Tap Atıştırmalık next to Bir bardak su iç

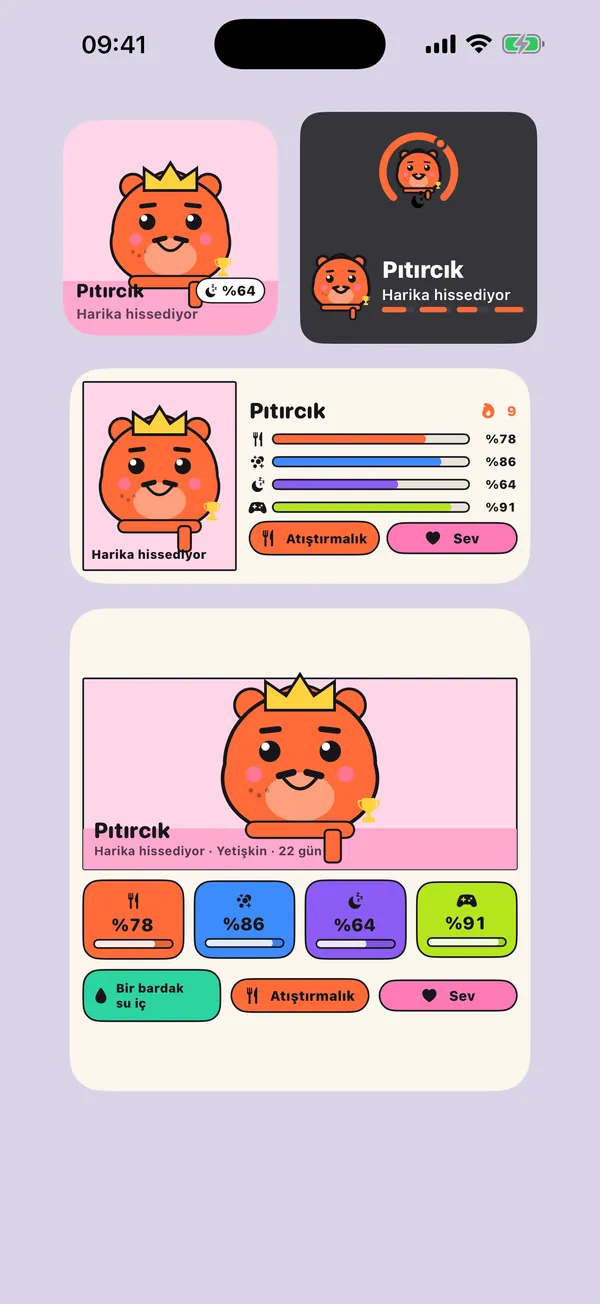pyautogui.click(x=300, y=996)
